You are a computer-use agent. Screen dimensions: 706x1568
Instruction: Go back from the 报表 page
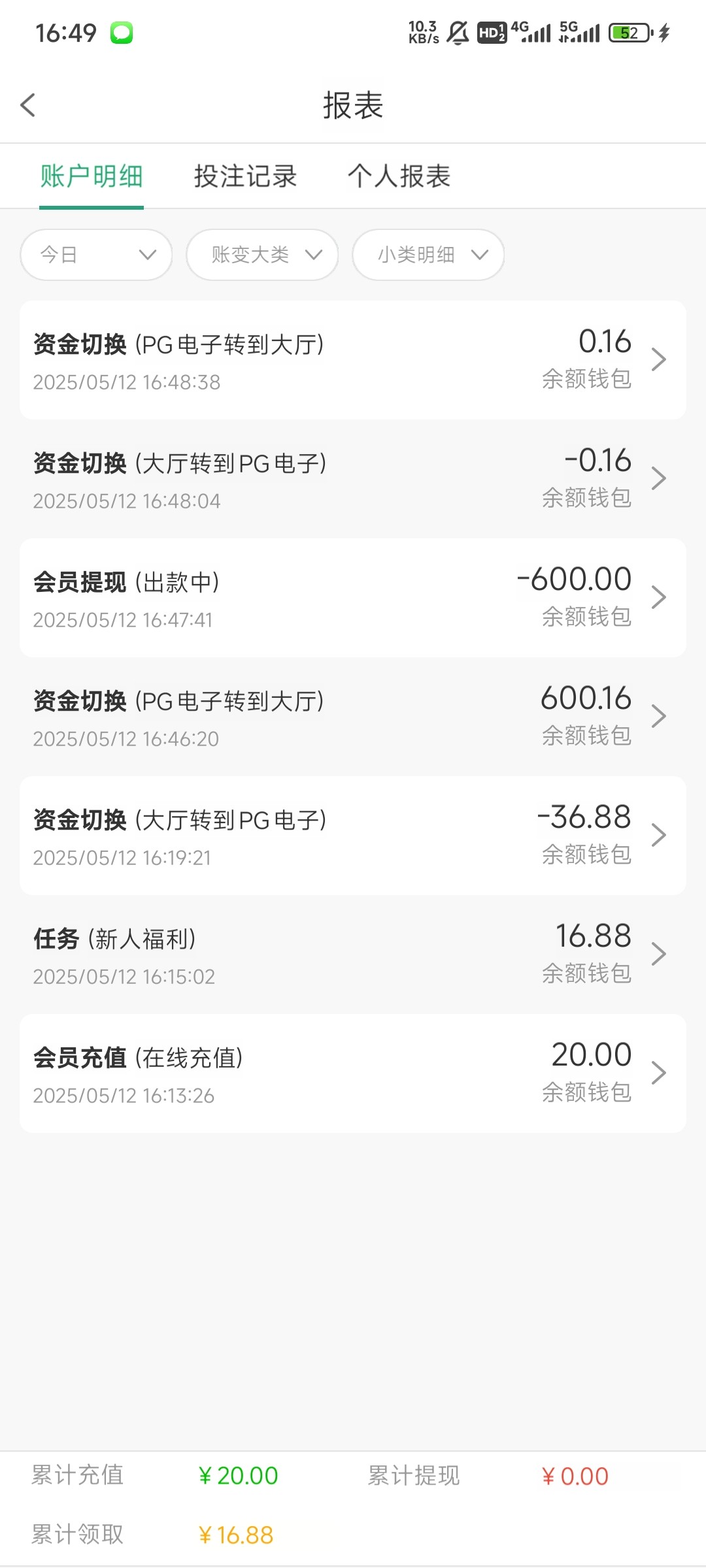pos(28,105)
